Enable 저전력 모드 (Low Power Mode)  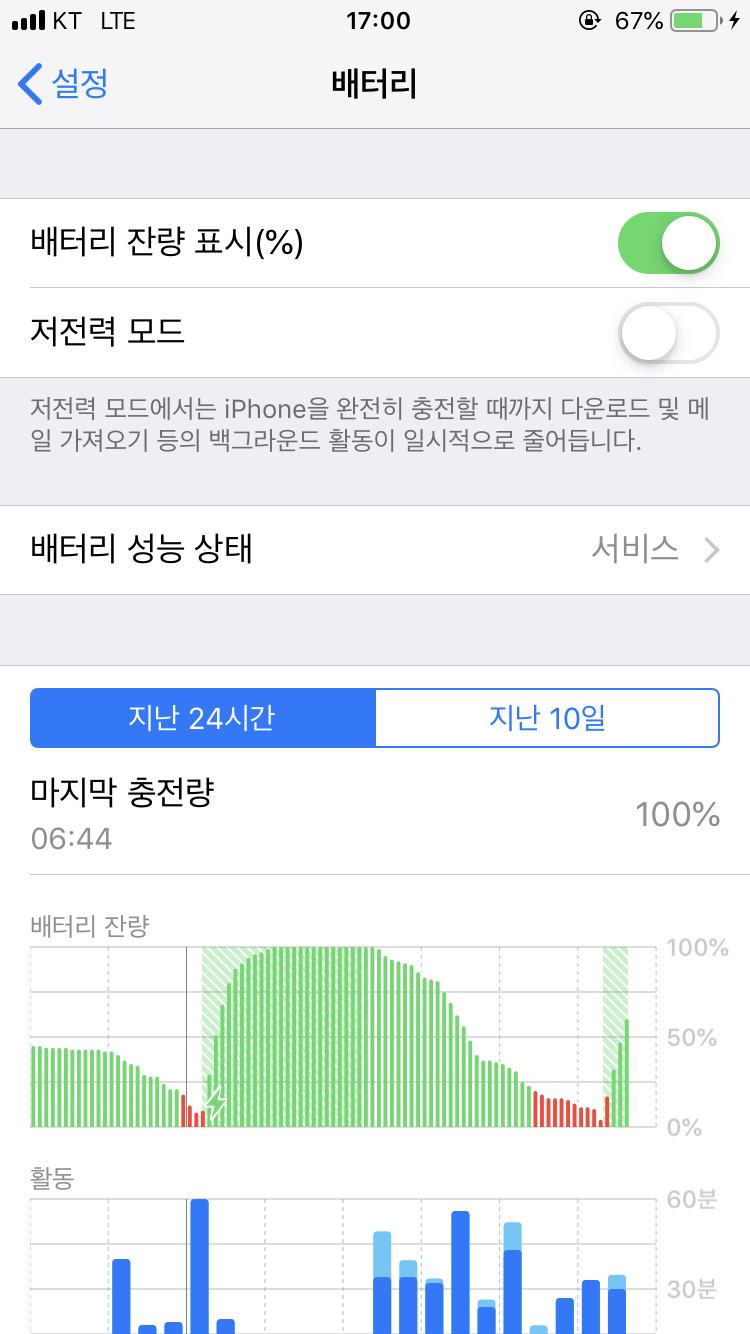668,332
